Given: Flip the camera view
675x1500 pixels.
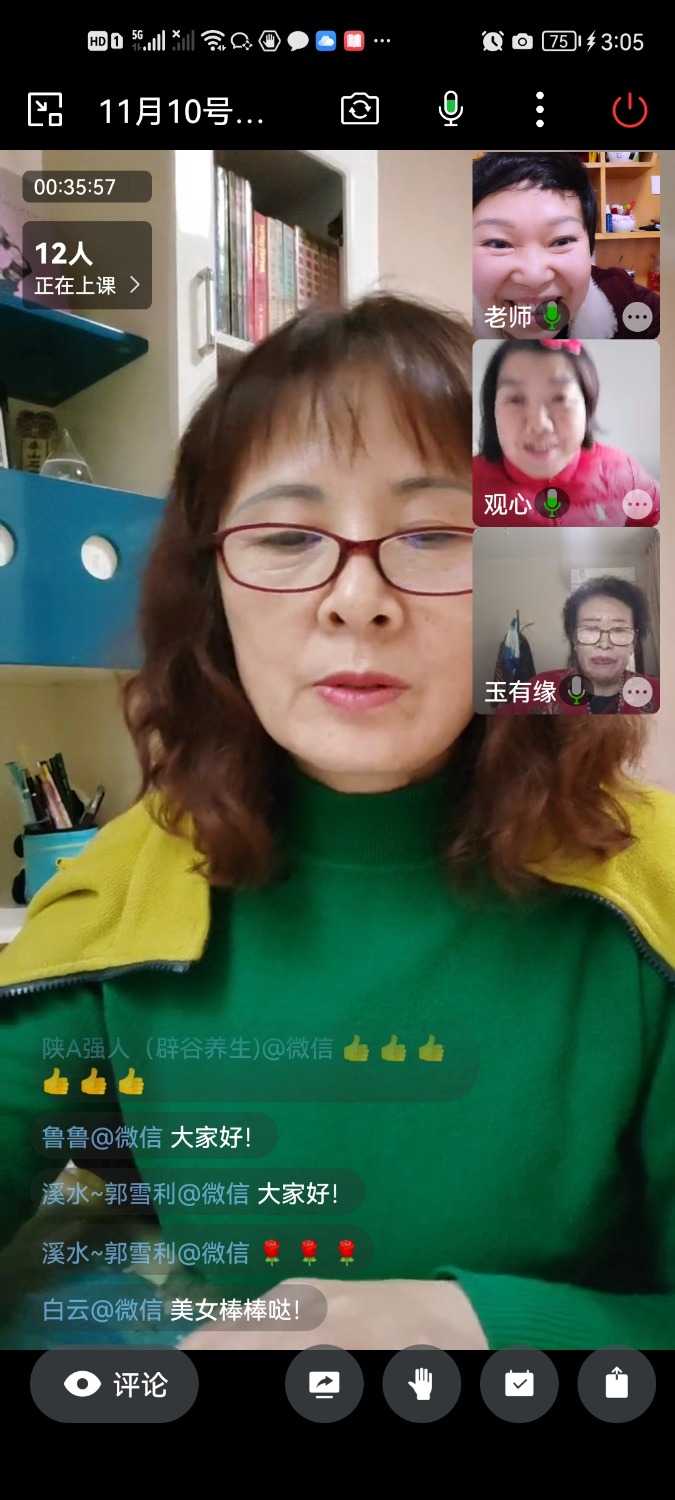Looking at the screenshot, I should 360,109.
